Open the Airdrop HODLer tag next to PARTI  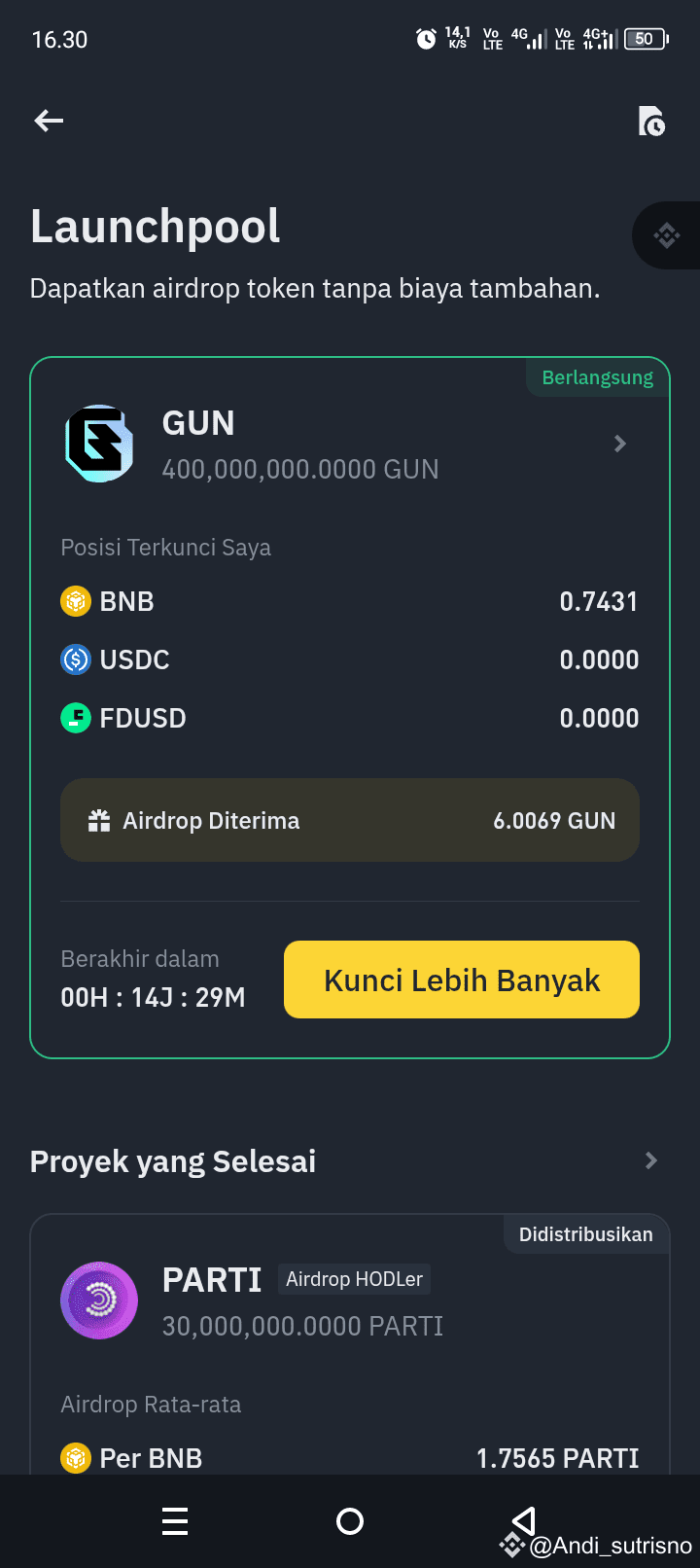354,1279
